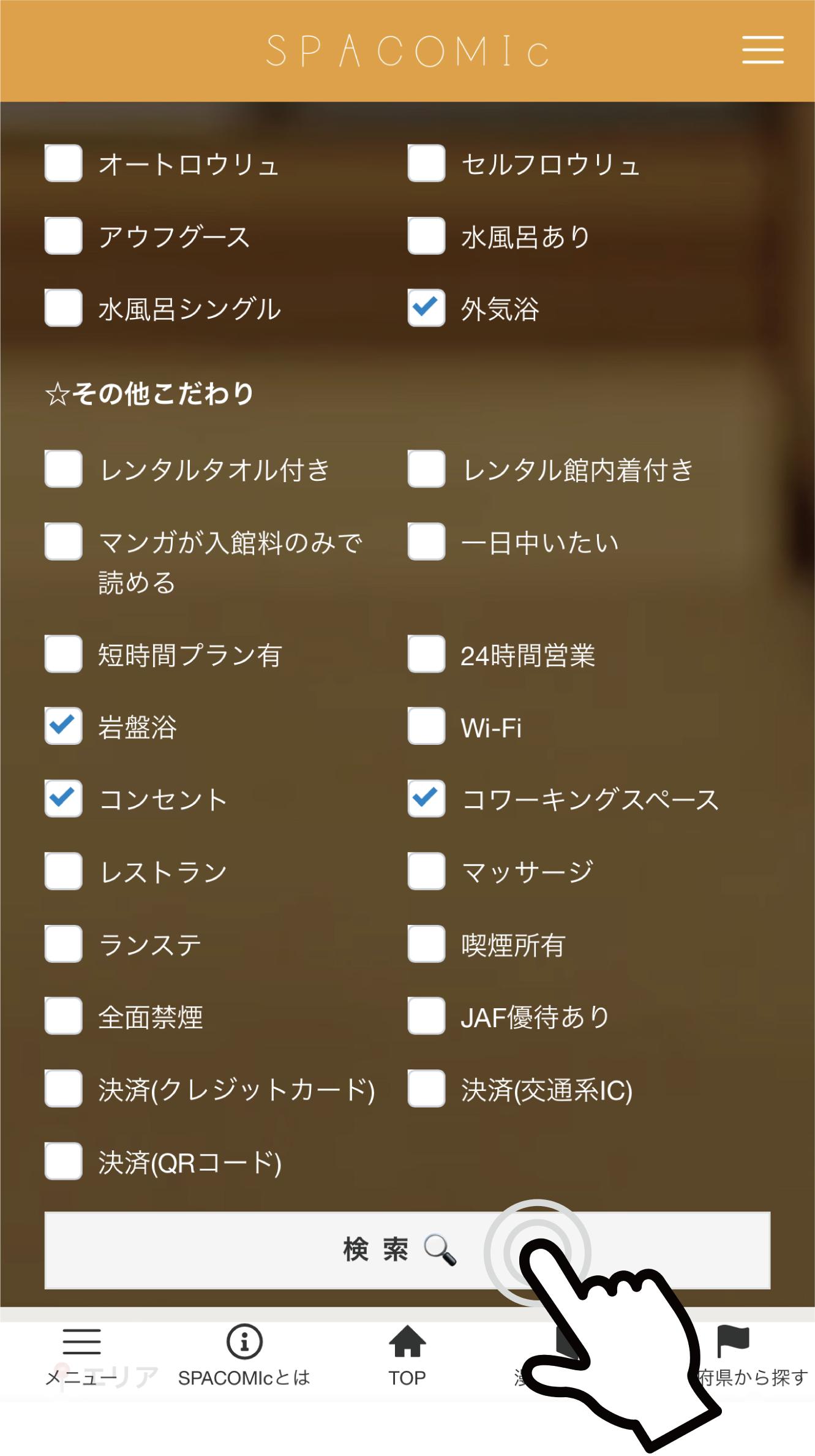Enable レンタルタオル付き filter
Image resolution: width=815 pixels, height=1456 pixels.
tap(64, 469)
